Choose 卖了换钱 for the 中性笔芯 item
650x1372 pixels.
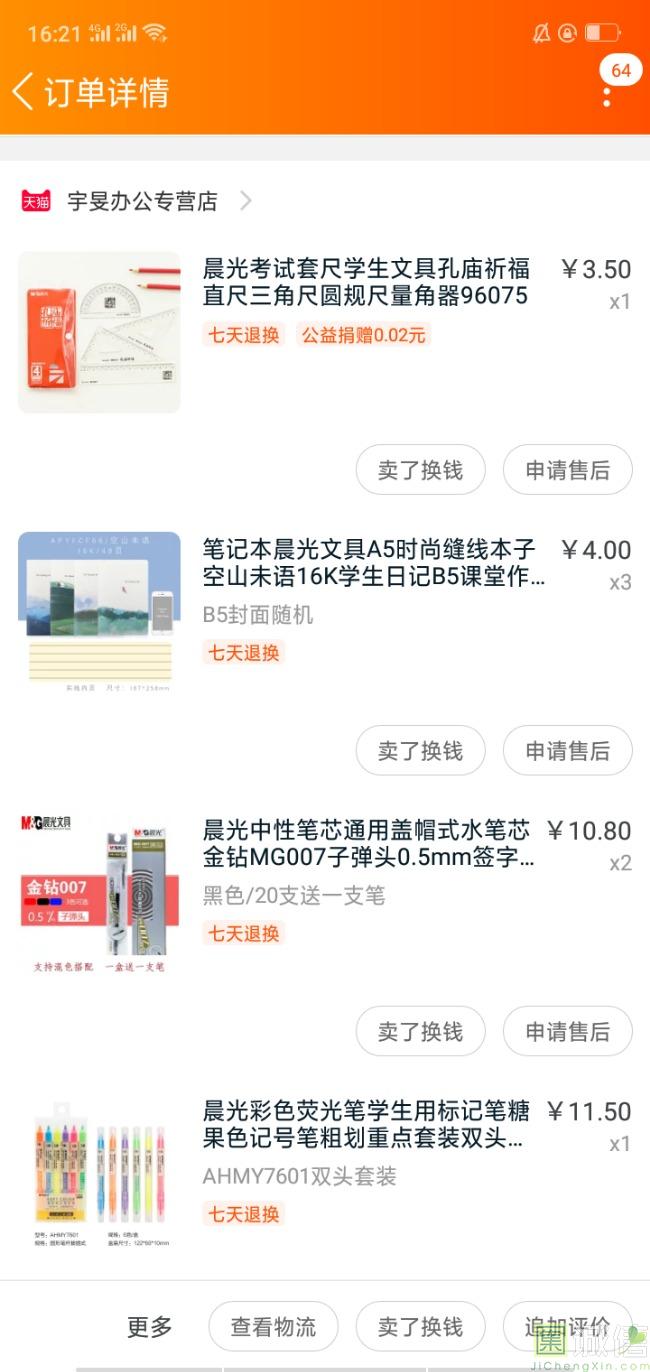(420, 1032)
